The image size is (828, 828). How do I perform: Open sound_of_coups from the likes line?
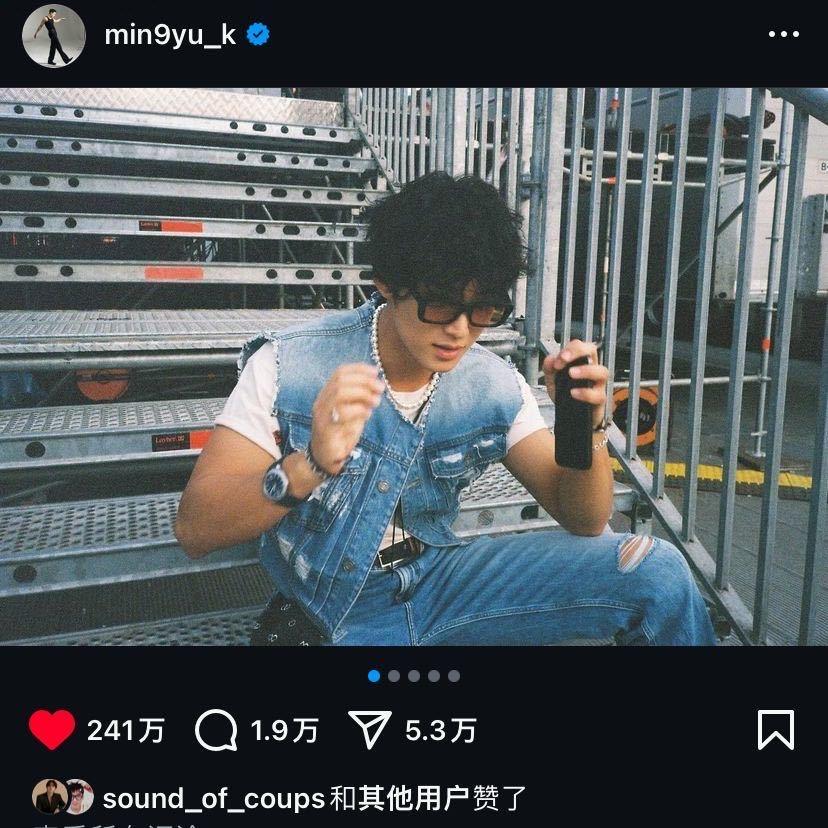(213, 798)
